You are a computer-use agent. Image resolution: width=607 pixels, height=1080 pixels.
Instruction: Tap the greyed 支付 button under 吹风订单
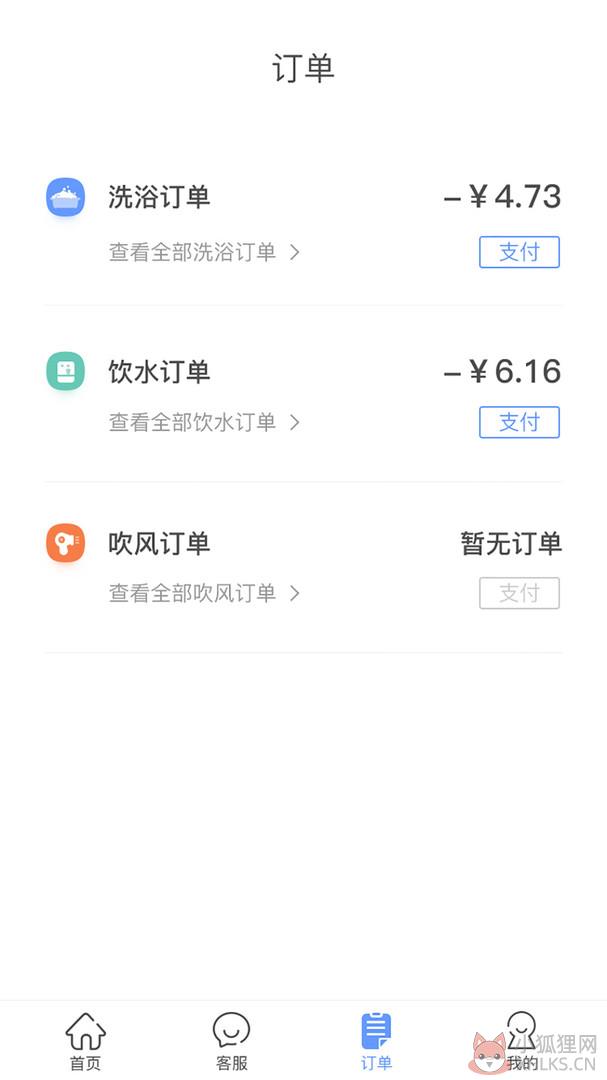click(x=519, y=593)
